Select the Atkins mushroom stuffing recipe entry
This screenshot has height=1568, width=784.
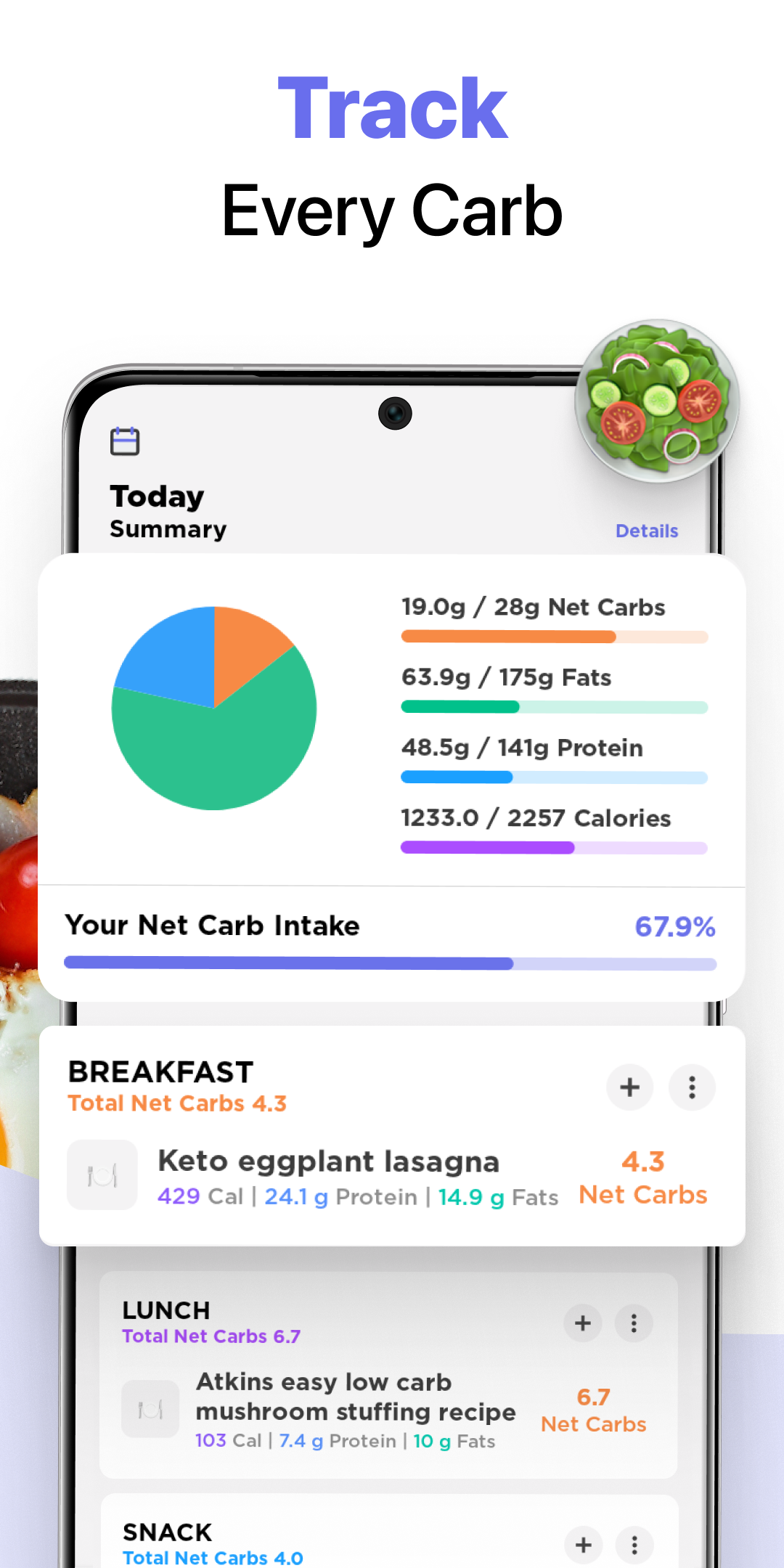(x=355, y=1397)
